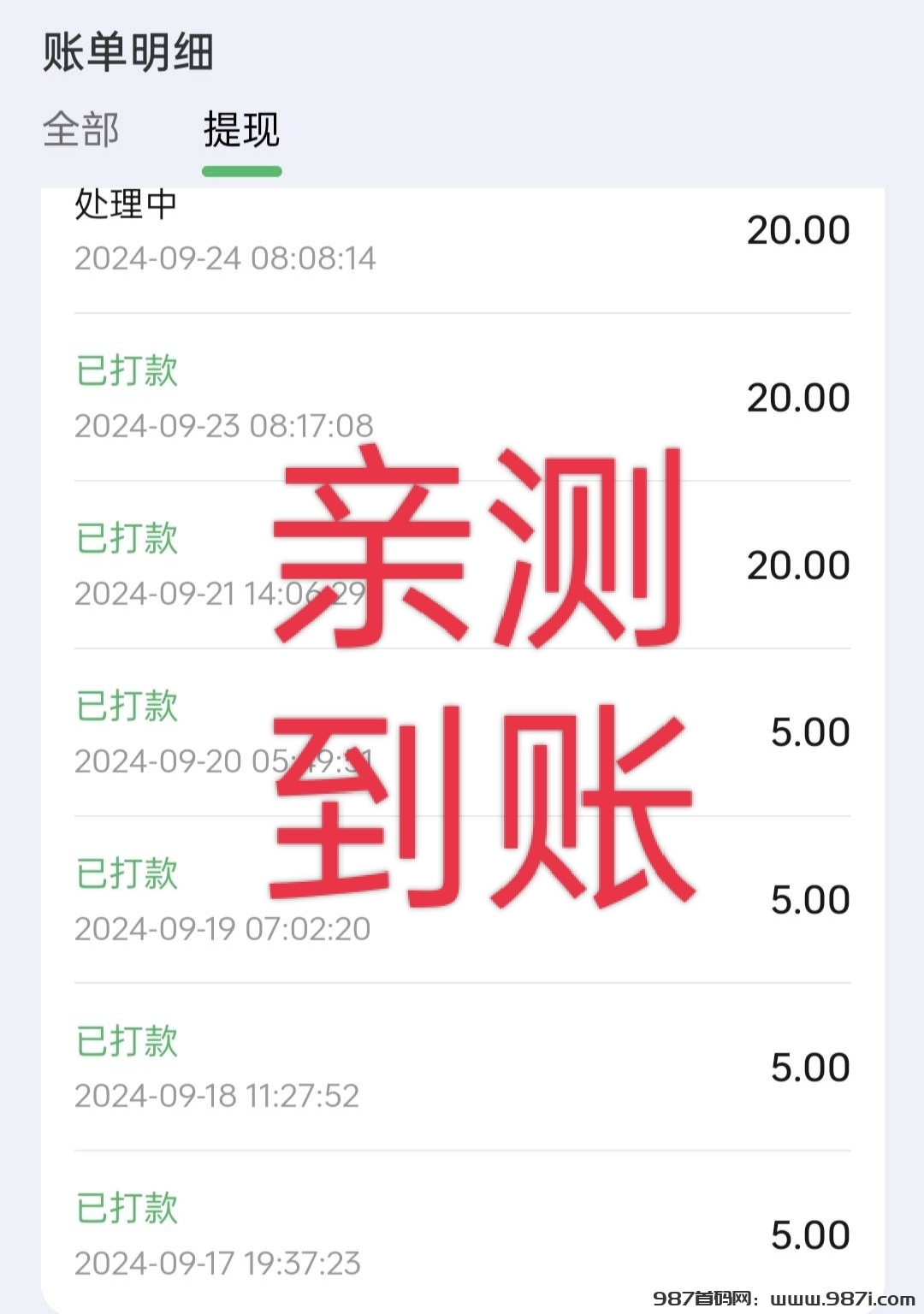Tap the green underline below 提现
The image size is (924, 1314).
pyautogui.click(x=240, y=171)
